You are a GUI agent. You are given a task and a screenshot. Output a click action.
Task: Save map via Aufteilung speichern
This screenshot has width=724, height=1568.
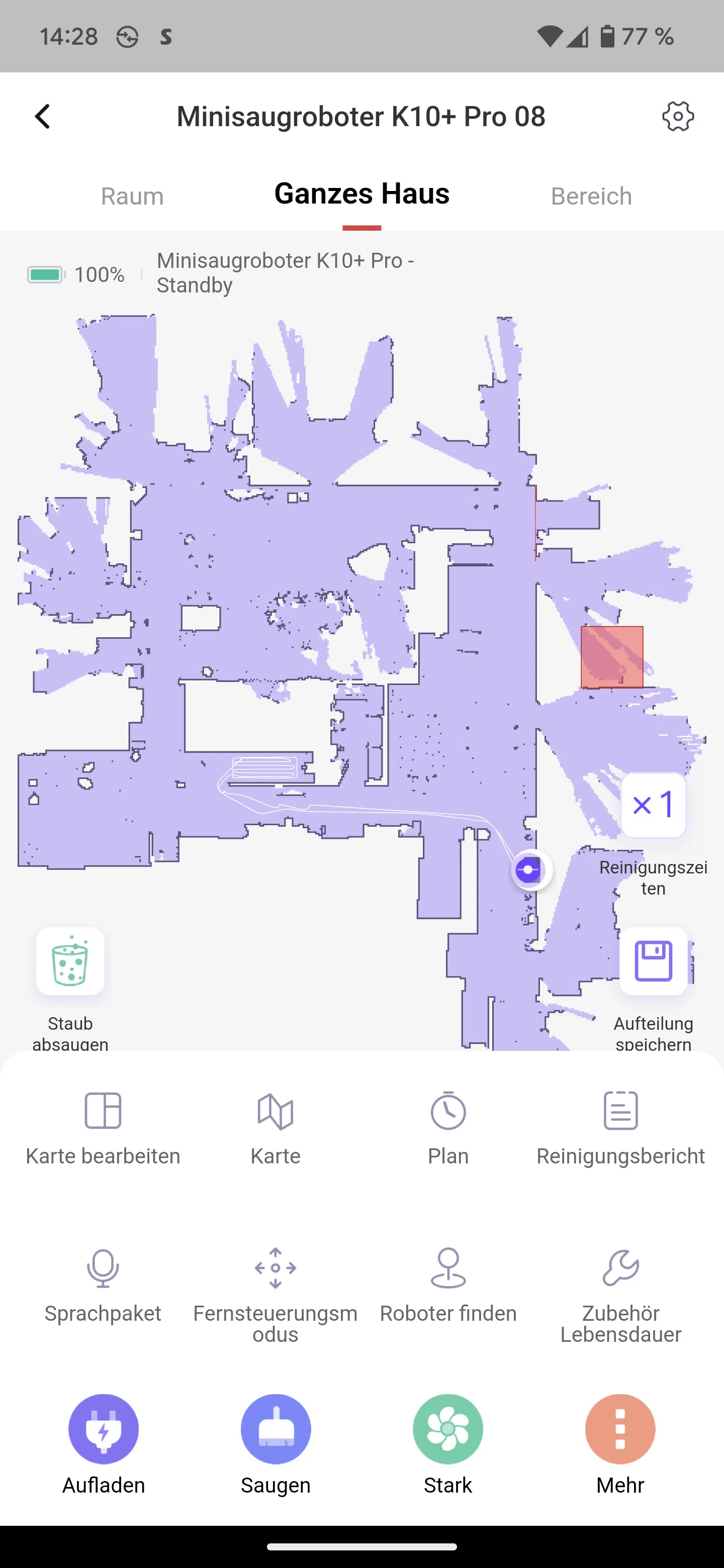pos(654,961)
